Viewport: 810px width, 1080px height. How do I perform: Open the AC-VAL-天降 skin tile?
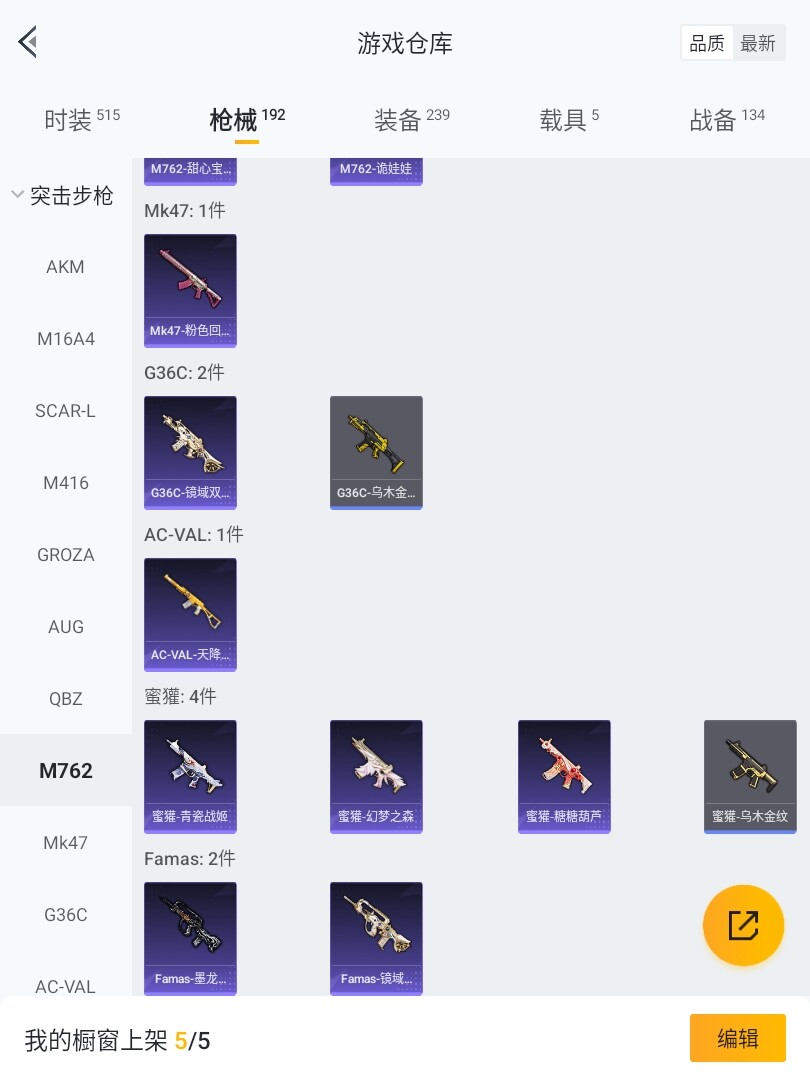(x=190, y=614)
